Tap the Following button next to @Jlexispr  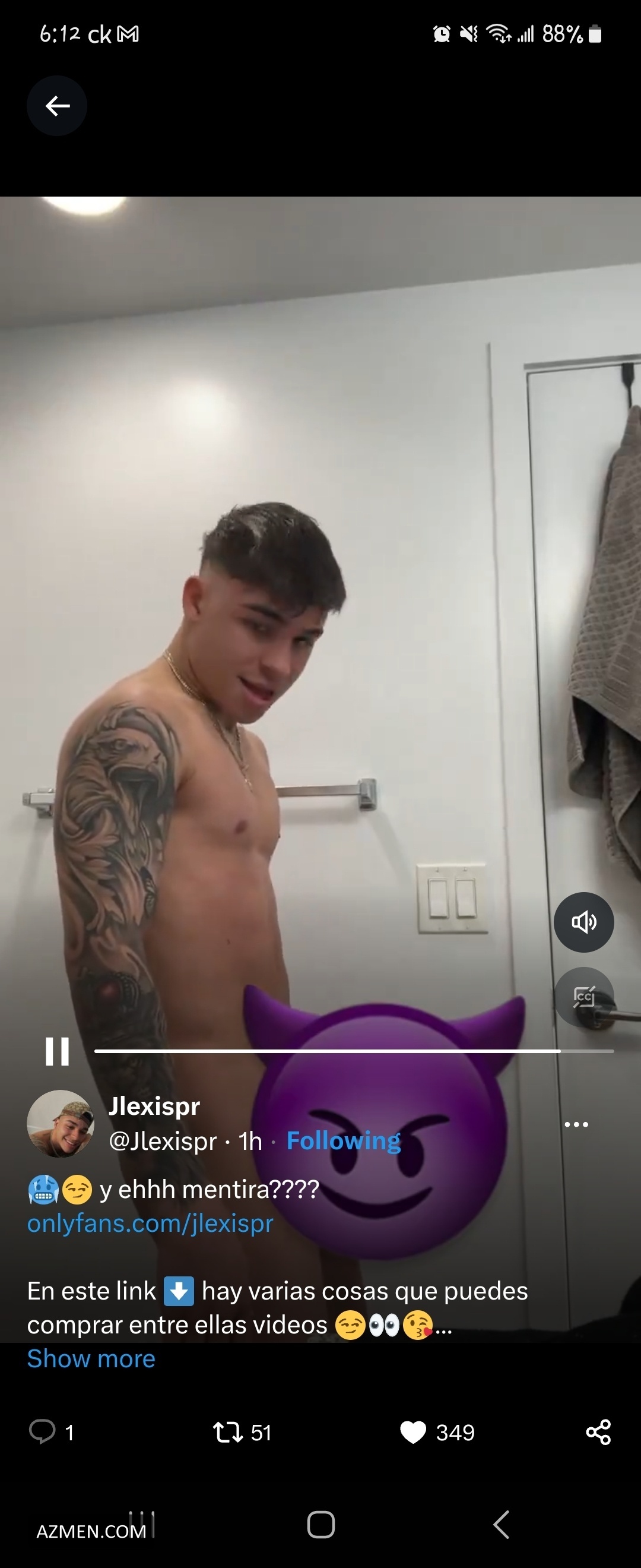[x=343, y=1141]
